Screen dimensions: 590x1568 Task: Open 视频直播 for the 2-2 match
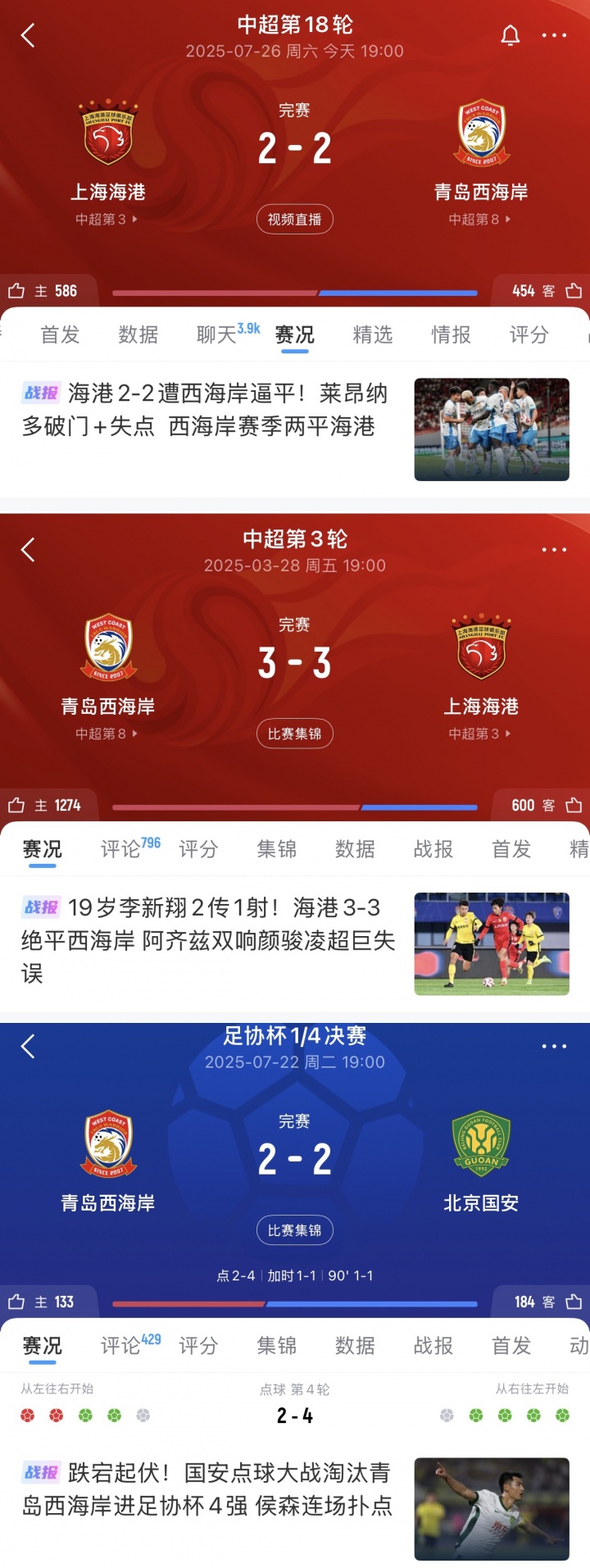[294, 219]
